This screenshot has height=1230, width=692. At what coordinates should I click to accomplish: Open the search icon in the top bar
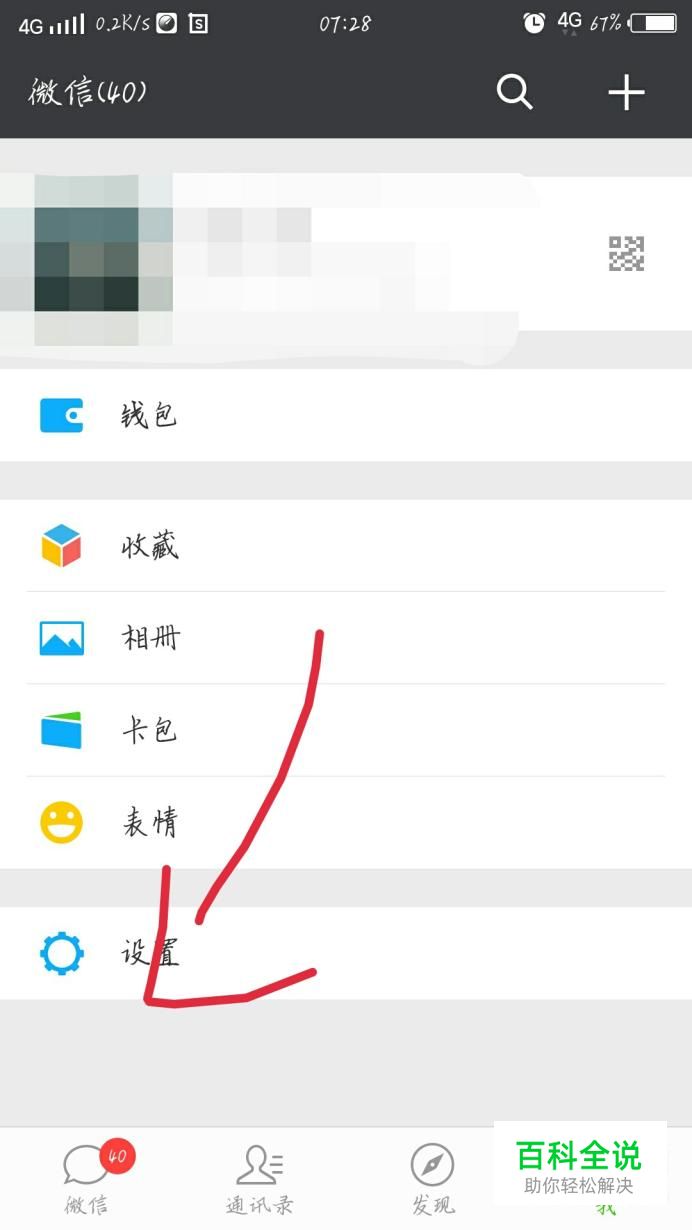(x=514, y=93)
